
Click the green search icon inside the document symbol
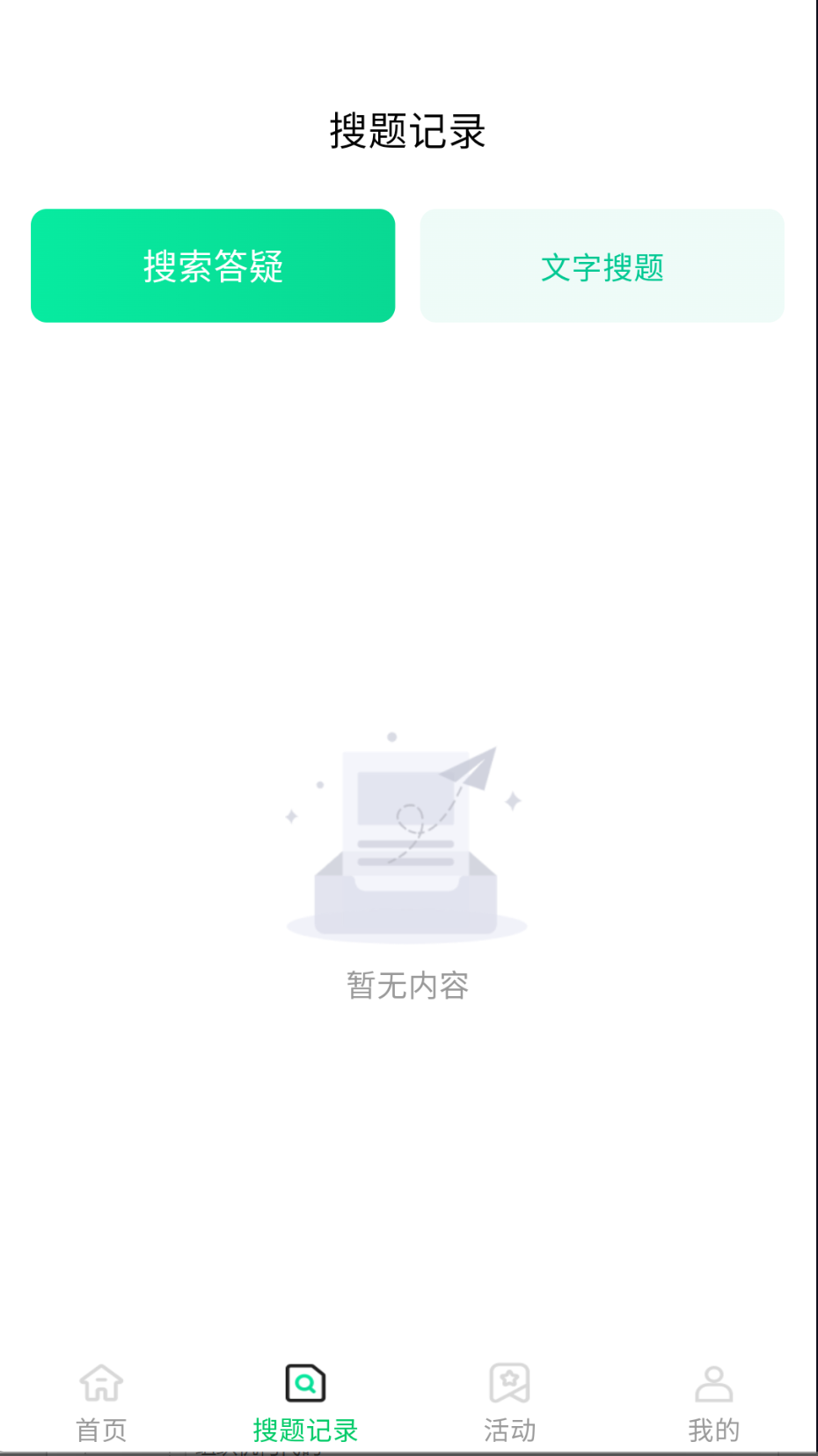click(x=304, y=1382)
